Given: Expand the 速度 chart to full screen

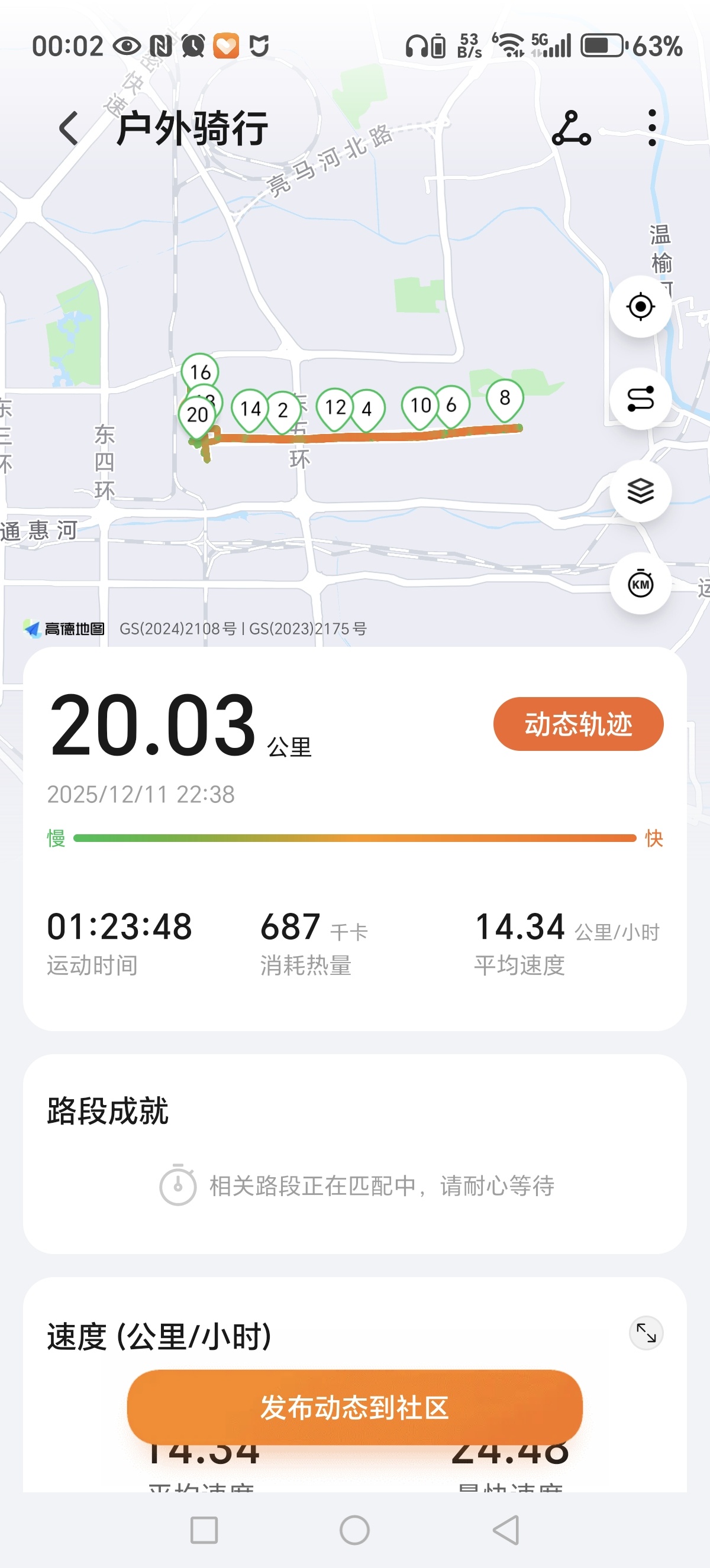Looking at the screenshot, I should click(x=646, y=1333).
